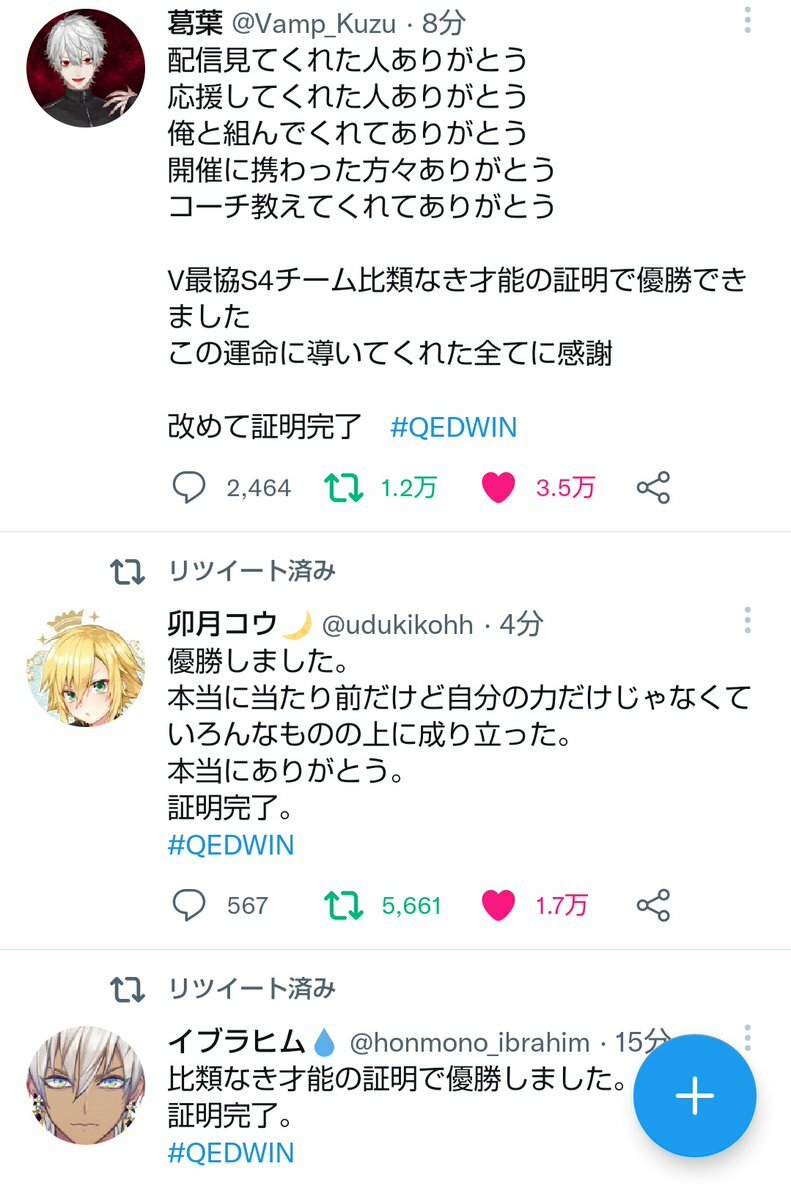Open #QEDWIN hashtag in イブラヒム's tweet
This screenshot has height=1199, width=791.
[231, 1152]
